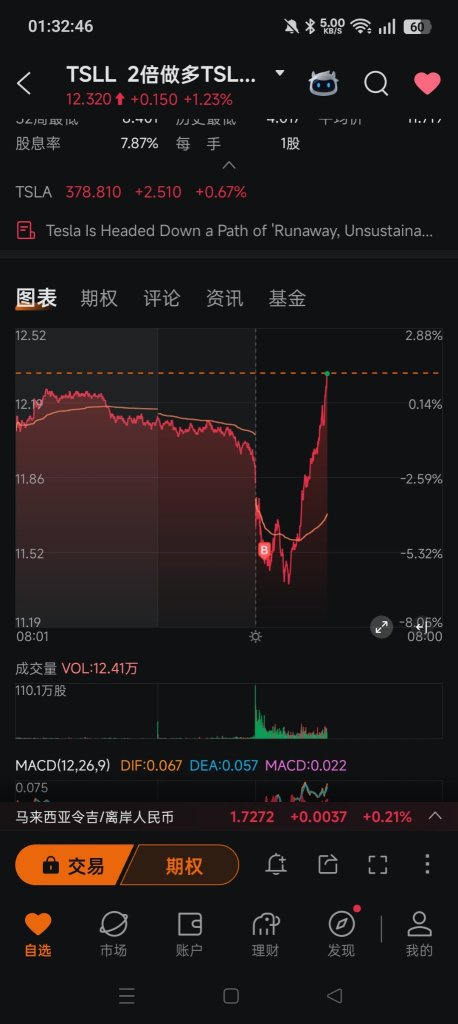Share this stock with the share icon
458x1024 pixels.
click(327, 865)
